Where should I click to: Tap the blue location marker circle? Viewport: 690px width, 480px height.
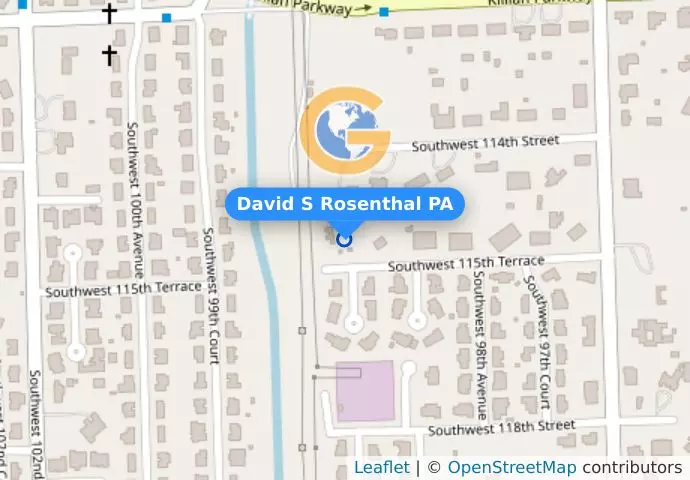[345, 238]
